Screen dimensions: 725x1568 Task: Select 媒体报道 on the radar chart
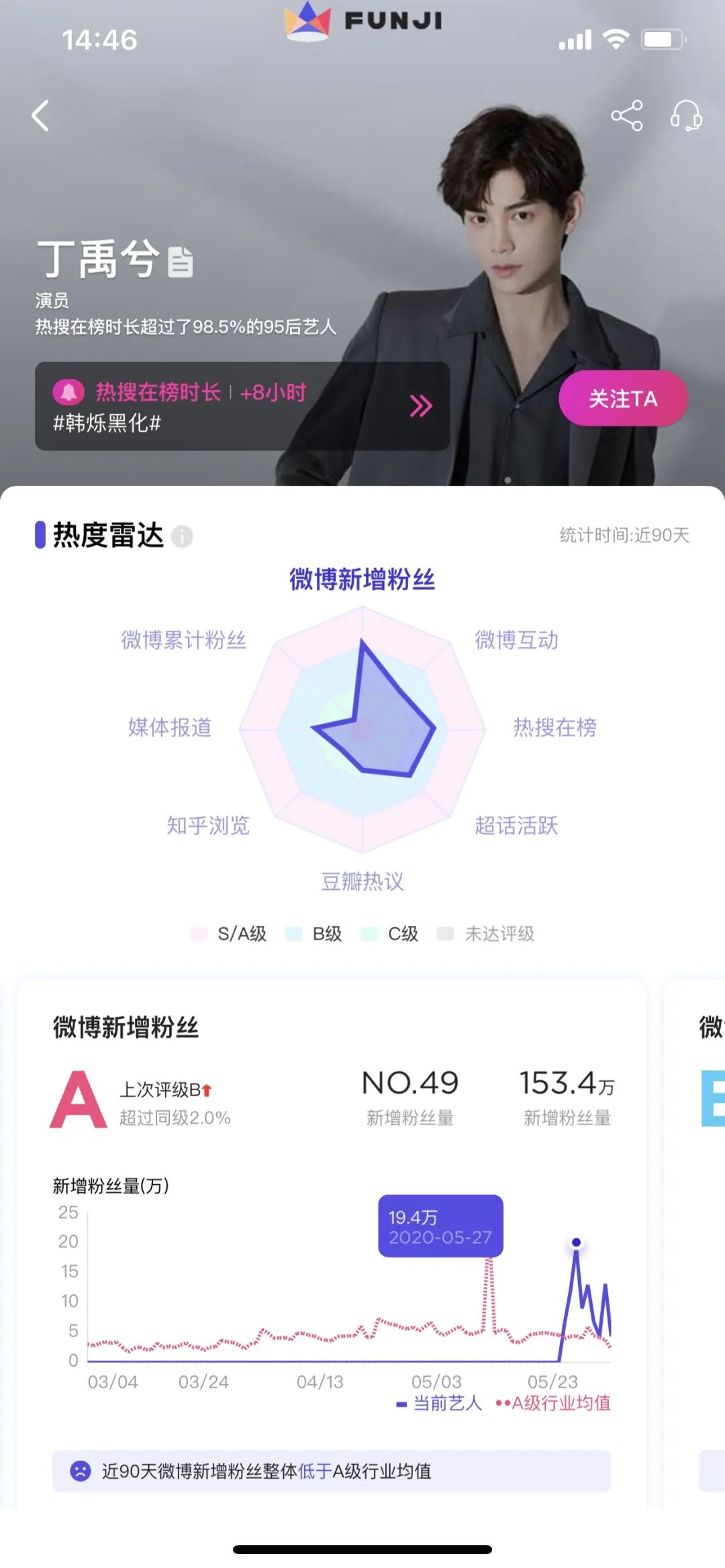[170, 727]
